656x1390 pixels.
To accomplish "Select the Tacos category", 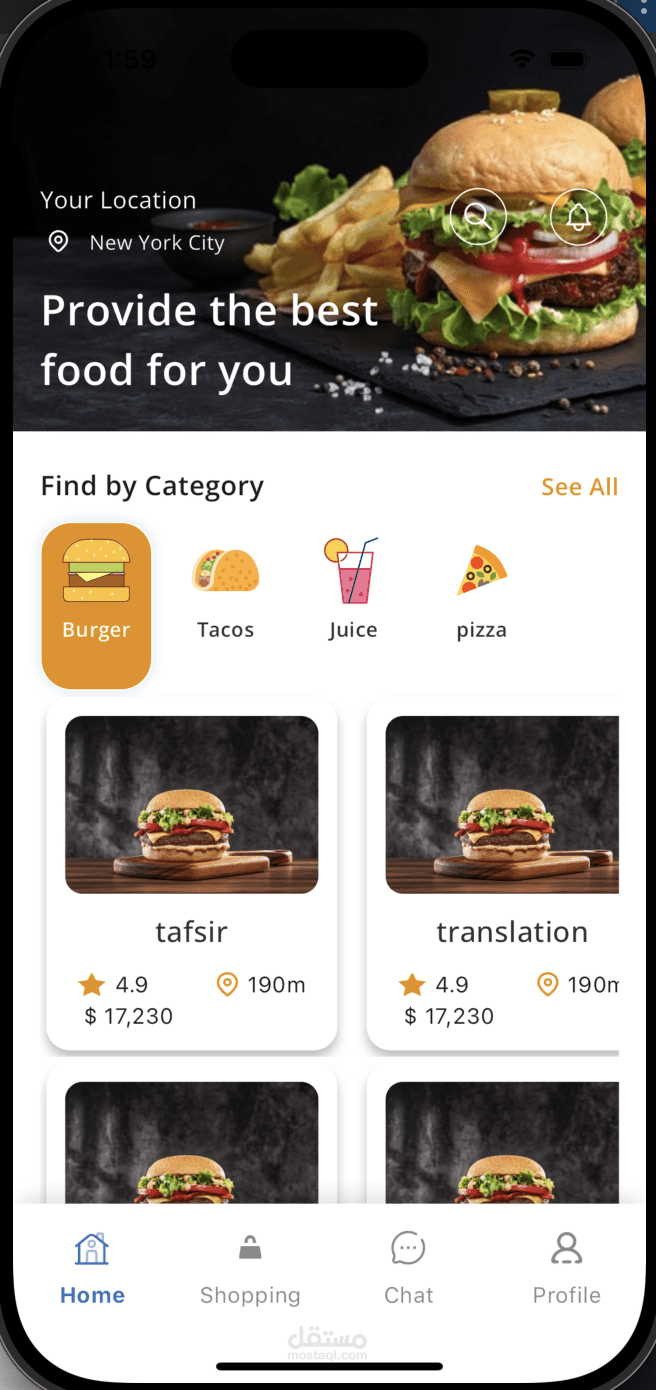I will 225,594.
